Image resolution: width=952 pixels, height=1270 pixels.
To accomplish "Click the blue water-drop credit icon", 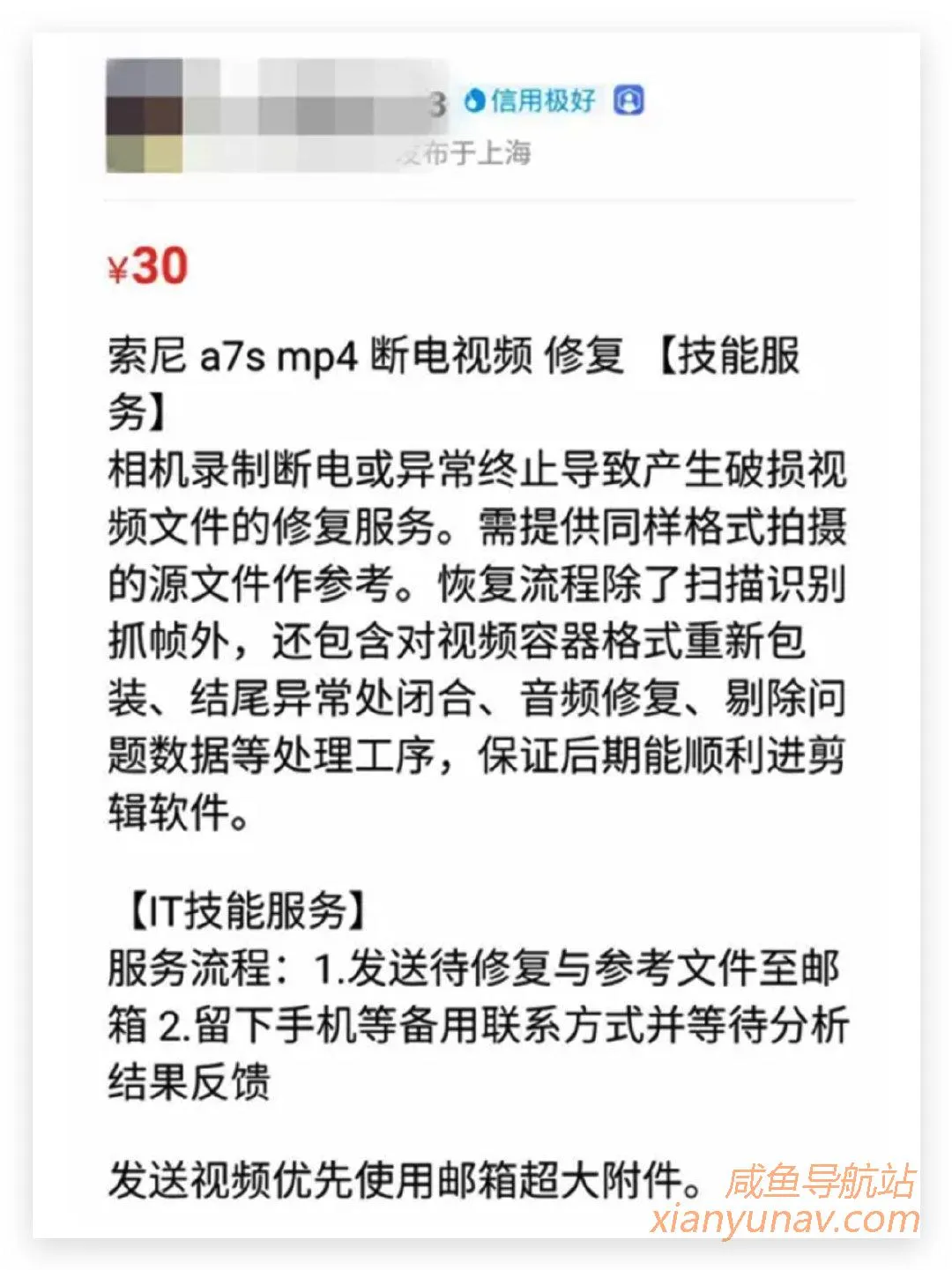I will pos(475,100).
